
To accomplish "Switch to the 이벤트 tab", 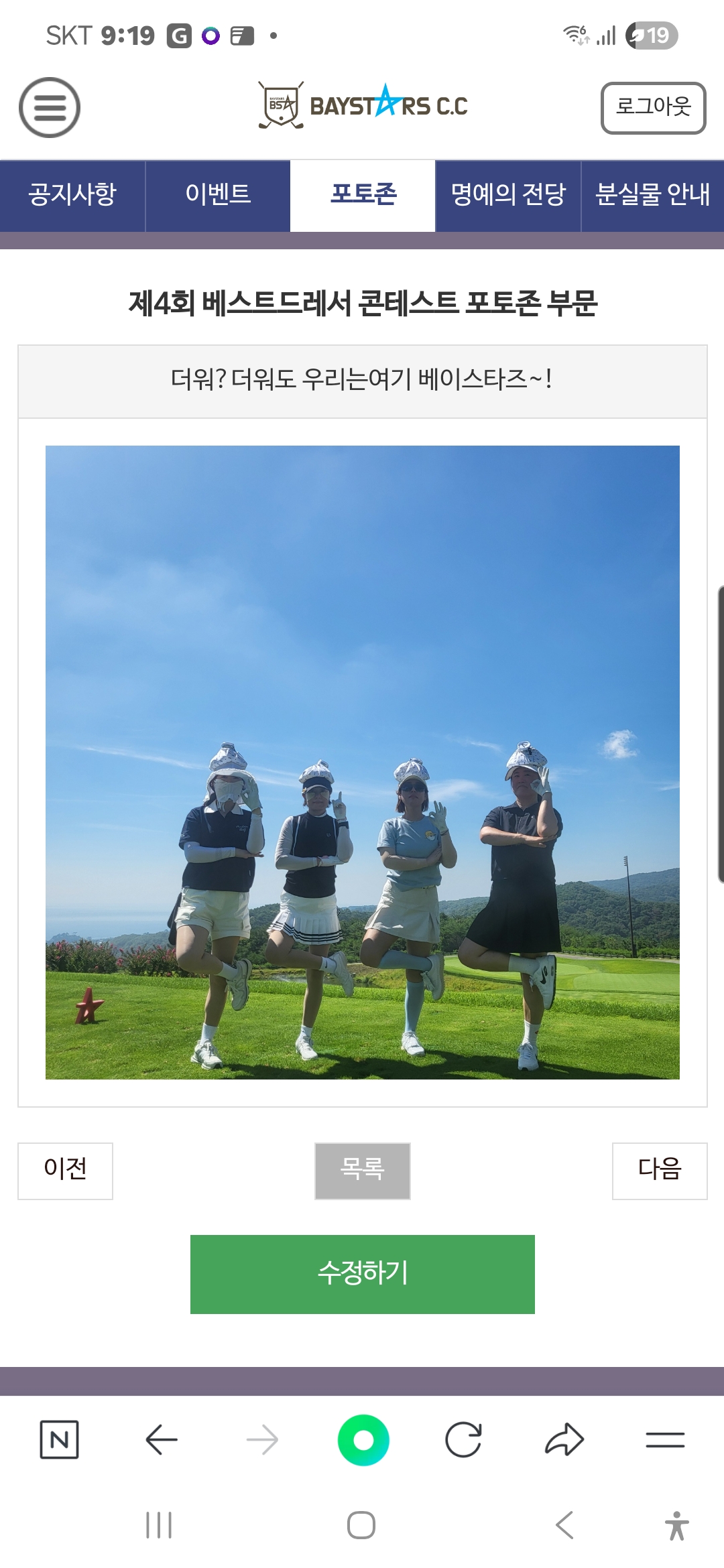I will 218,196.
